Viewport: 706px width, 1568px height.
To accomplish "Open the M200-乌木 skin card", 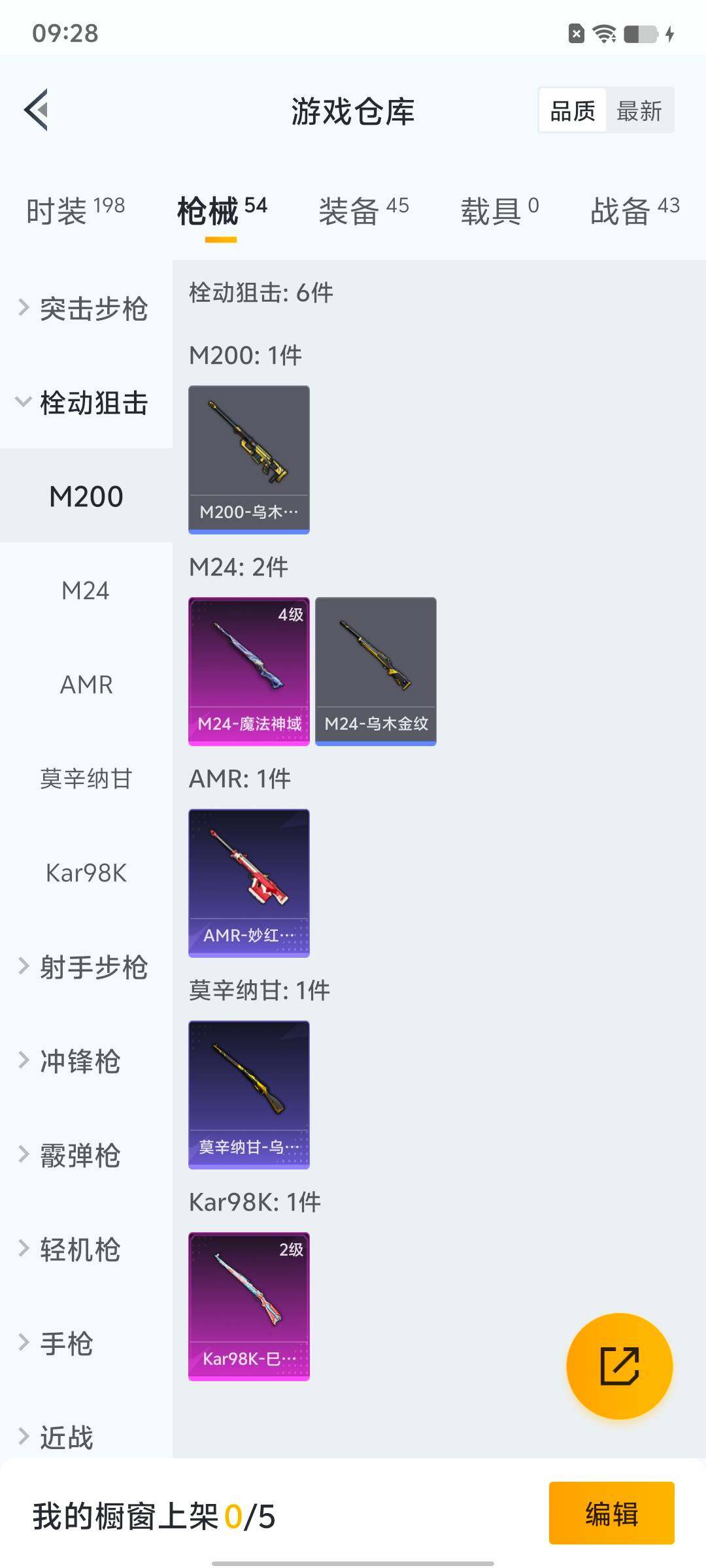I will pos(249,459).
